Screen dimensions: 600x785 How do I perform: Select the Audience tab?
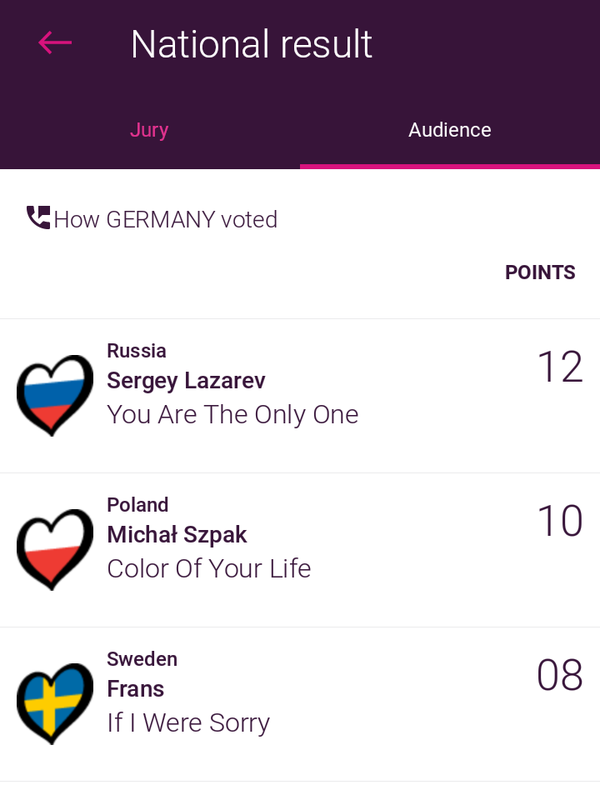click(x=449, y=130)
